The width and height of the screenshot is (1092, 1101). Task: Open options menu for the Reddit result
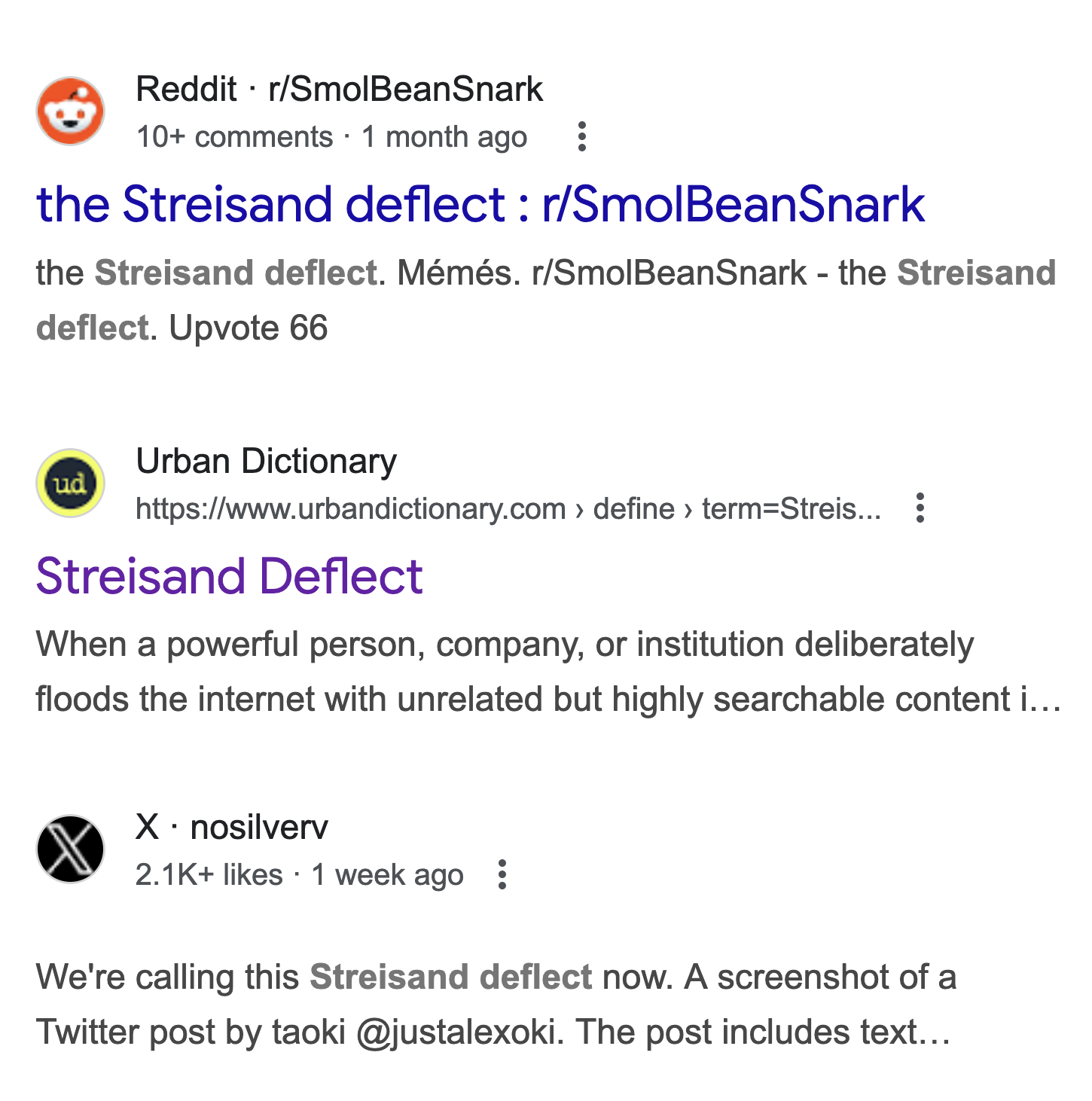(581, 137)
